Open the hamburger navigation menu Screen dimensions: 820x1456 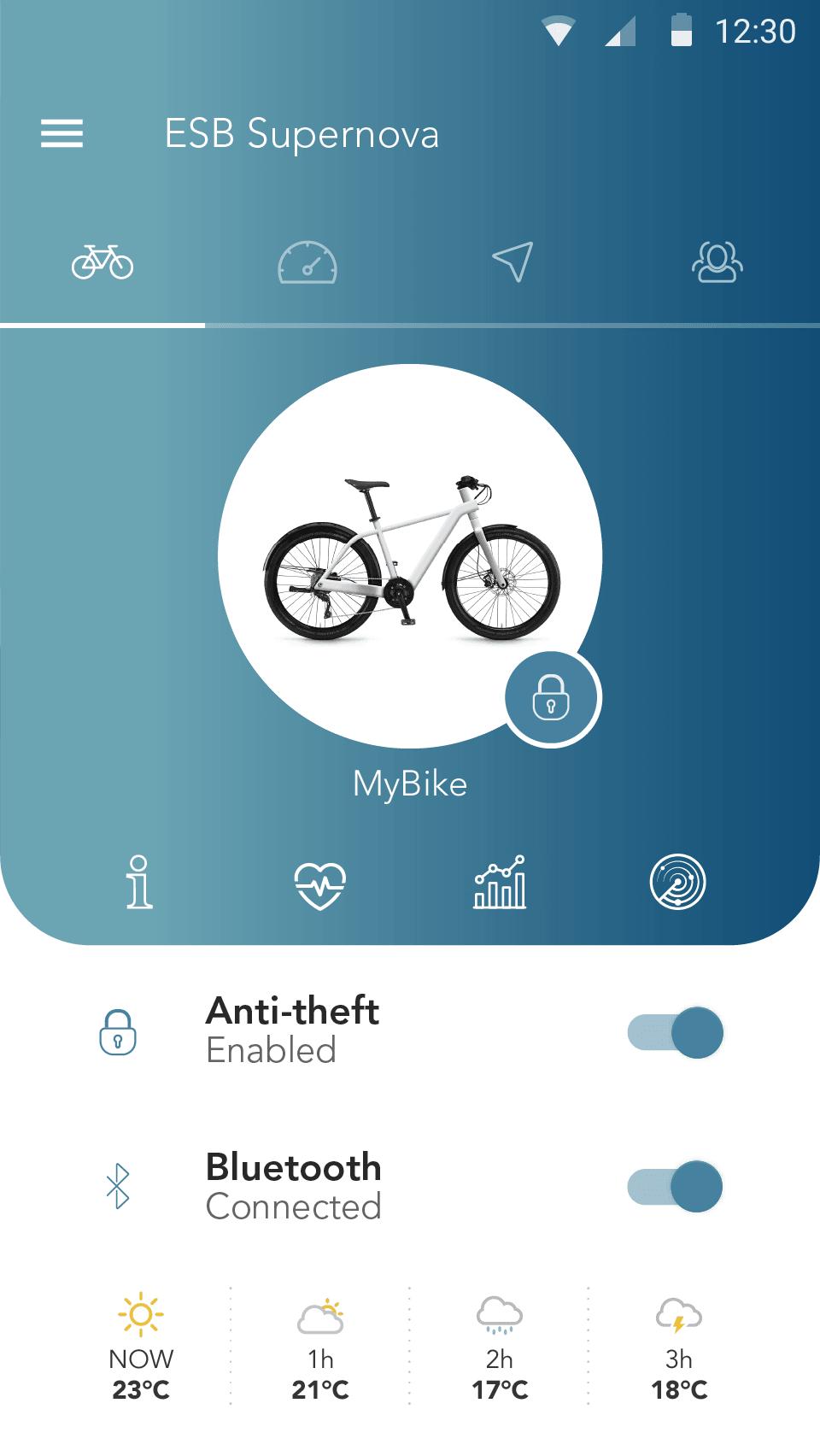[61, 134]
